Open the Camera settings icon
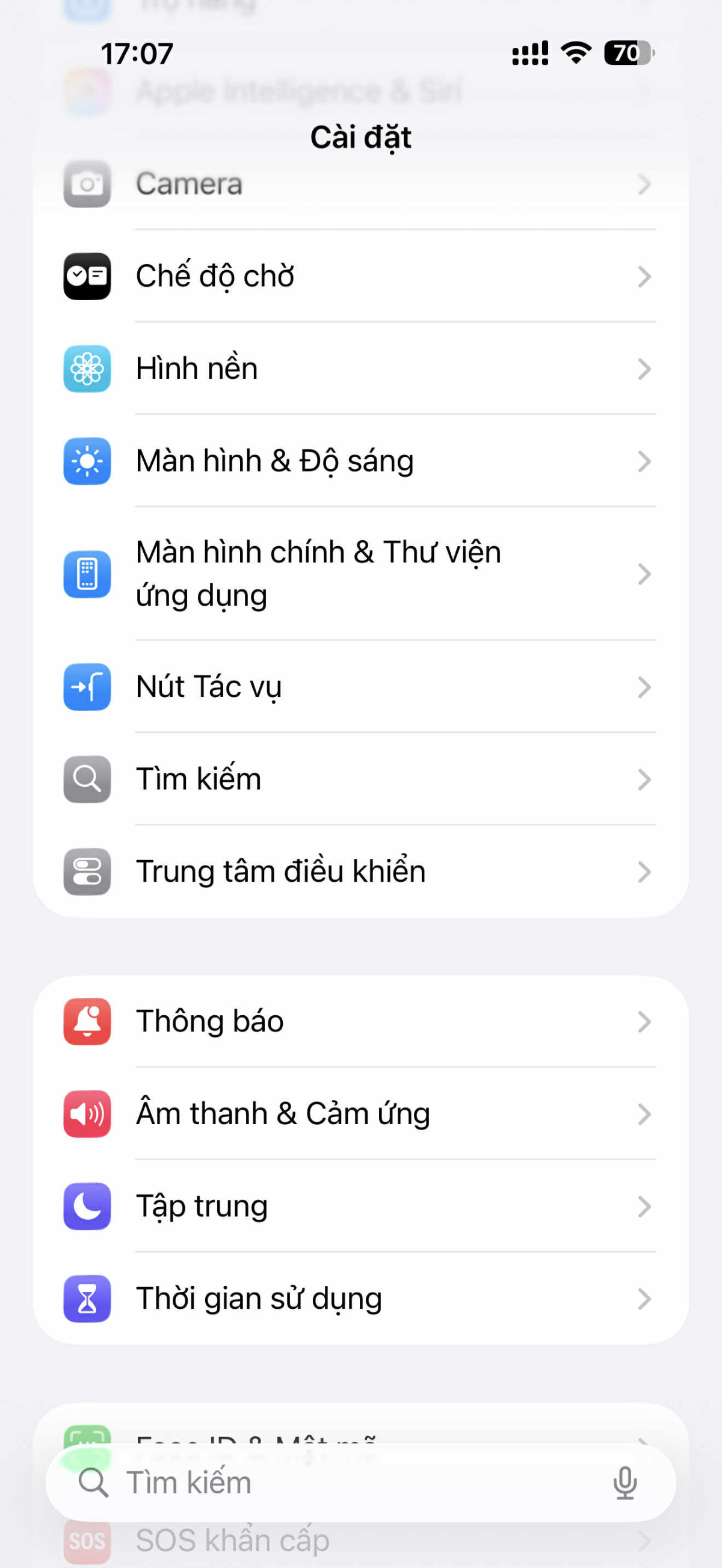The height and width of the screenshot is (1568, 722). [86, 185]
